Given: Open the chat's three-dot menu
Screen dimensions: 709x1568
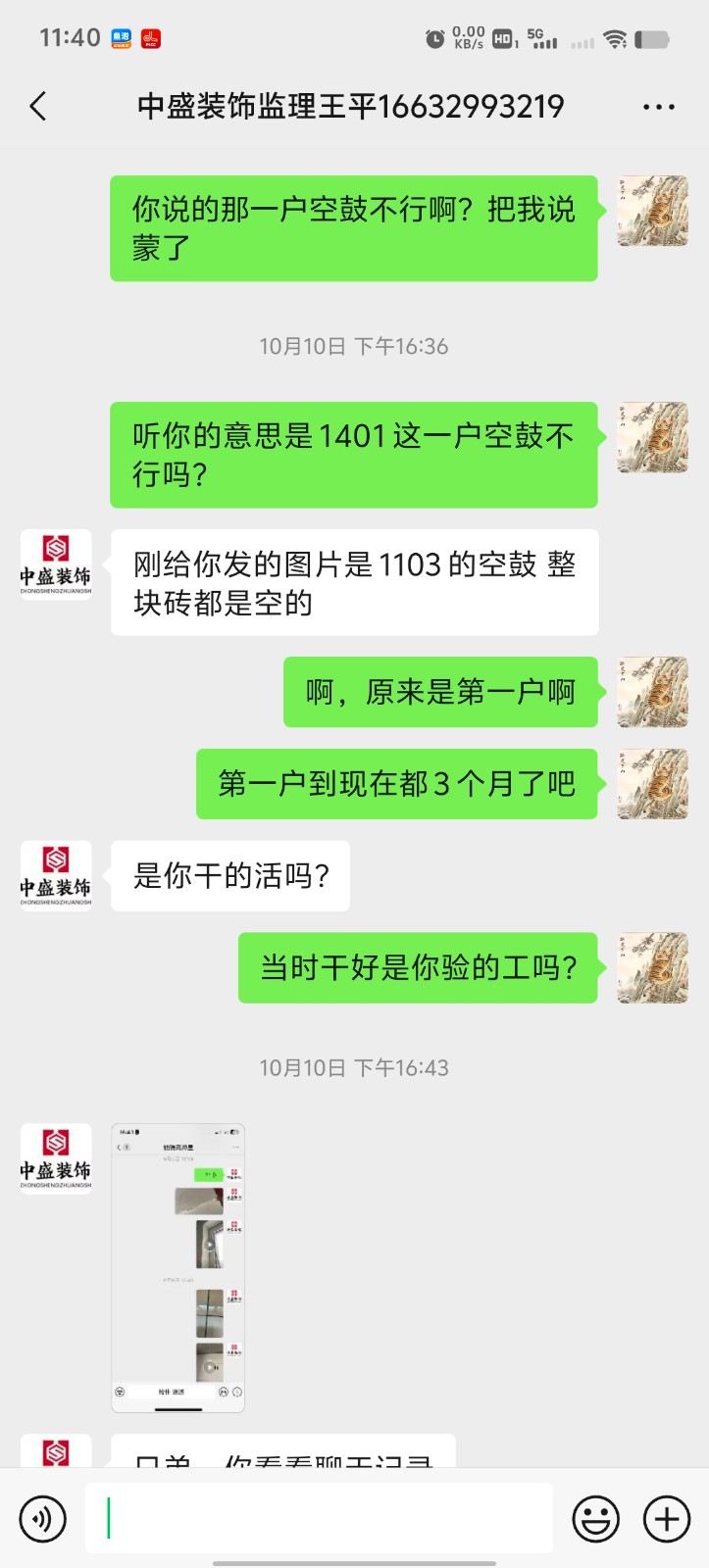Looking at the screenshot, I should (658, 107).
